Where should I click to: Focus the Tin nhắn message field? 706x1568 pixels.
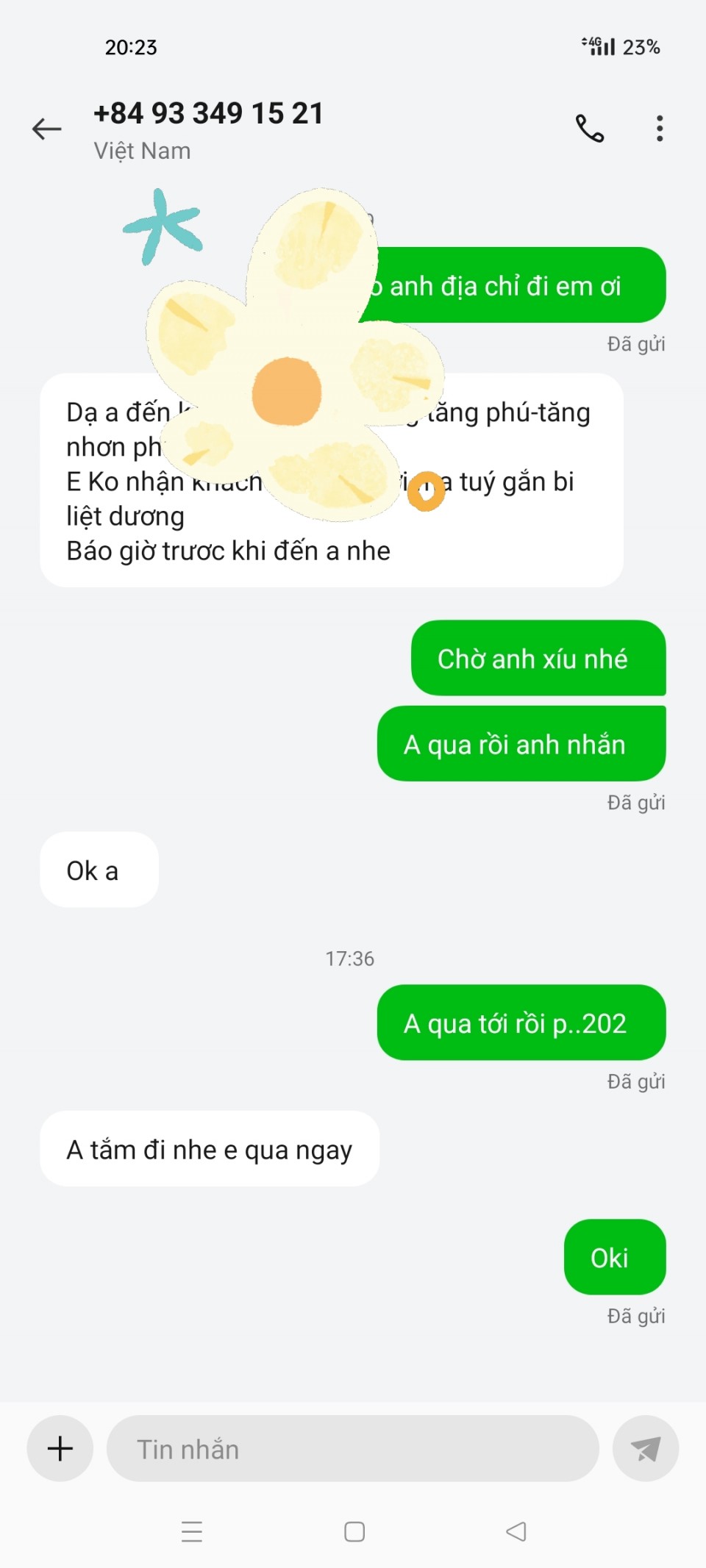353,1449
